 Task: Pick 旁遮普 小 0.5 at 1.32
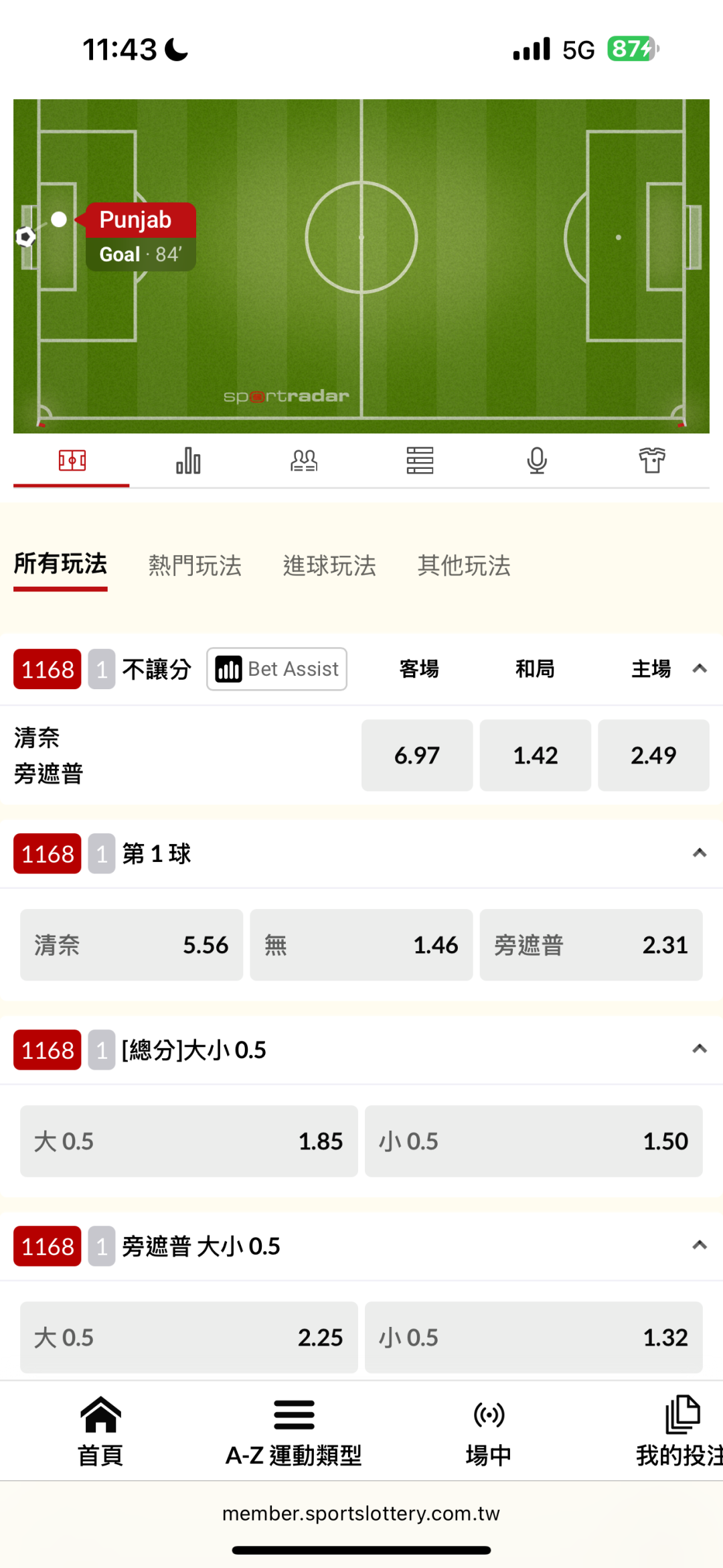click(534, 1338)
